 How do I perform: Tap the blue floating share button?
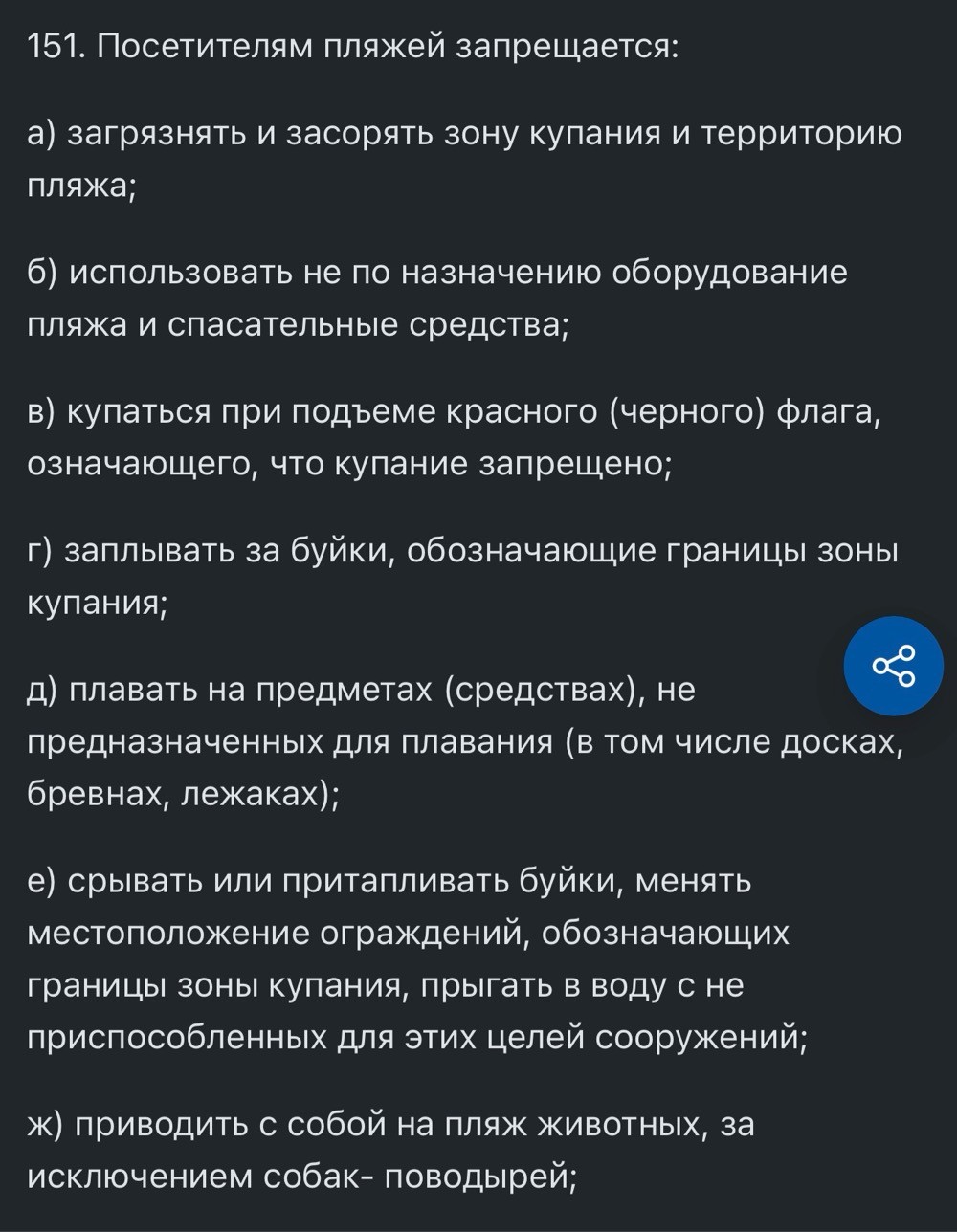tap(894, 666)
